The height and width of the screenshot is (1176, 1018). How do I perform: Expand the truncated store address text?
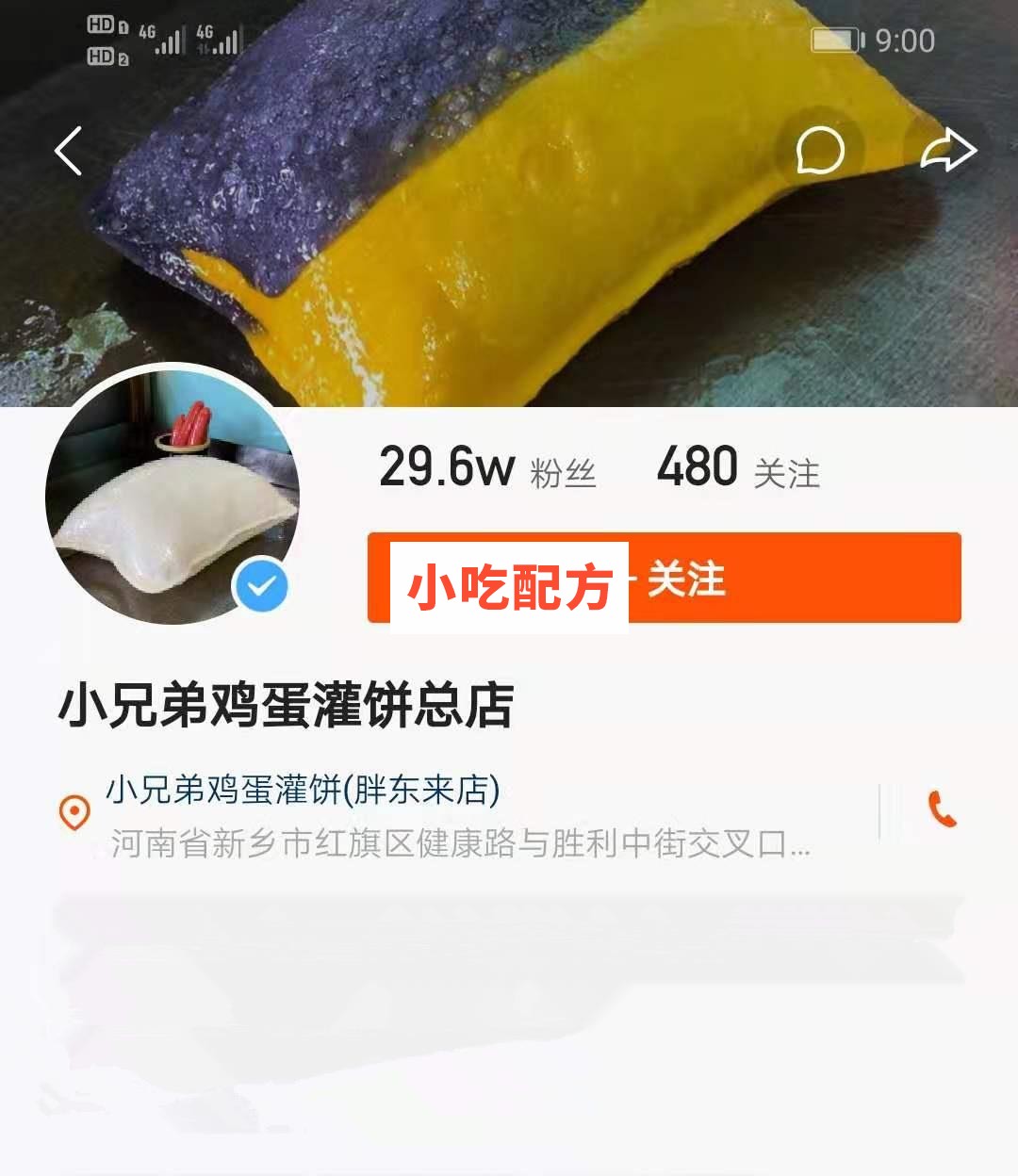[452, 847]
